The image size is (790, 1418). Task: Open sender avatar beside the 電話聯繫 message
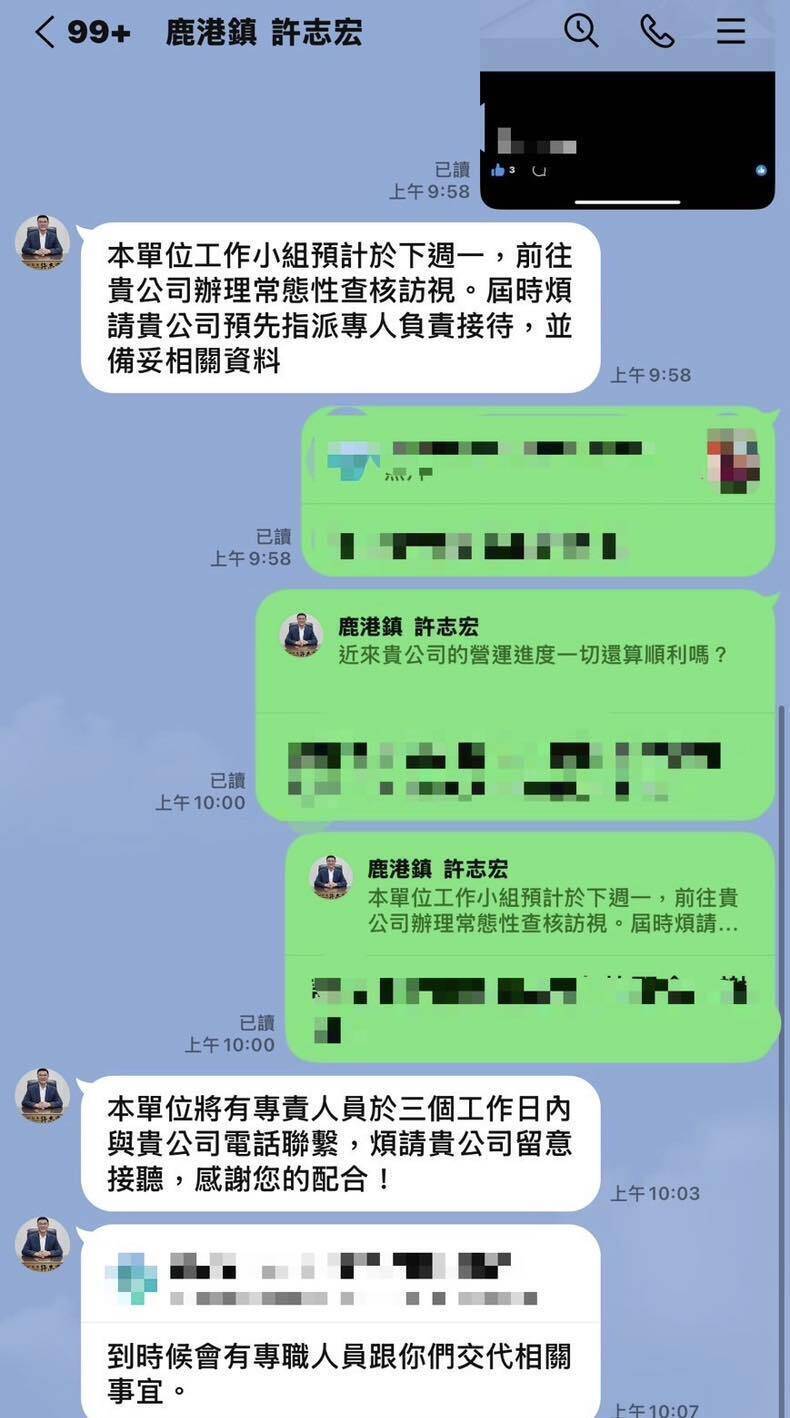click(42, 1096)
